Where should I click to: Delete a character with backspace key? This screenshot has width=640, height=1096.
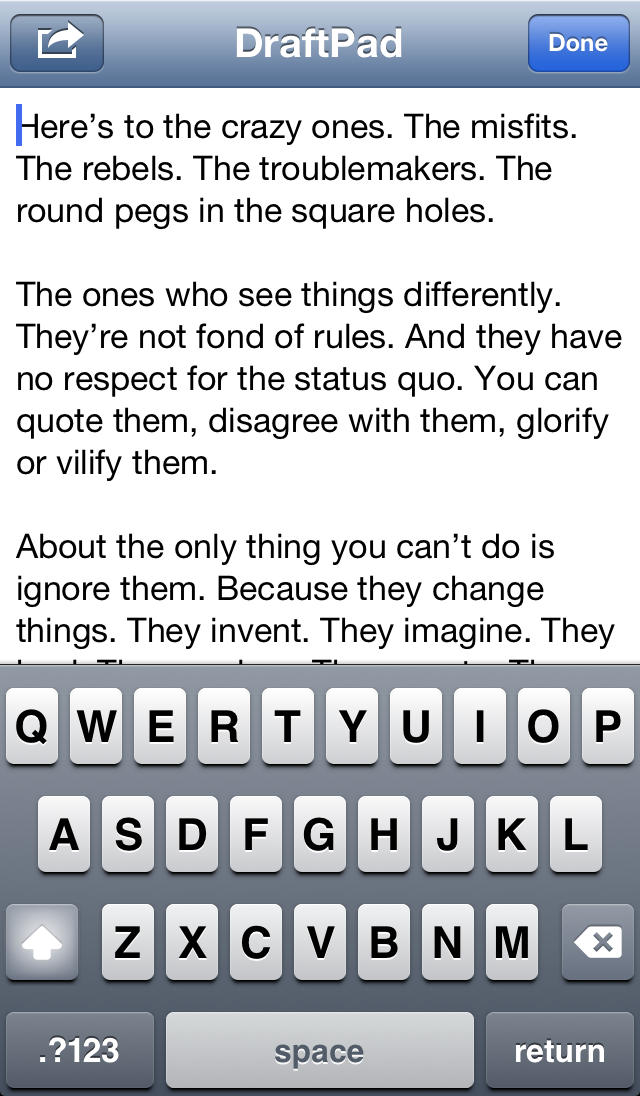tap(597, 942)
